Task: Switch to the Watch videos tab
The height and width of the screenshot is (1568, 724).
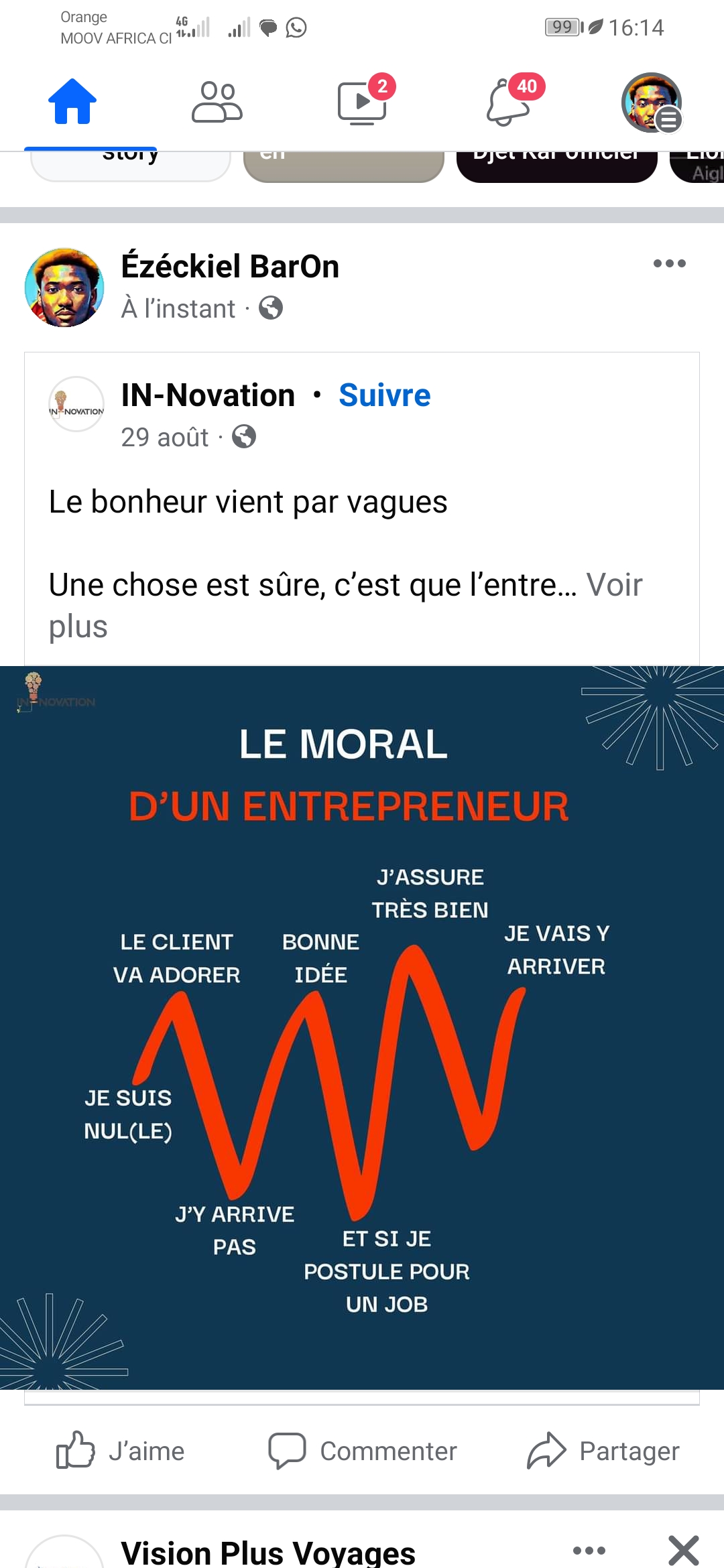Action: (363, 103)
